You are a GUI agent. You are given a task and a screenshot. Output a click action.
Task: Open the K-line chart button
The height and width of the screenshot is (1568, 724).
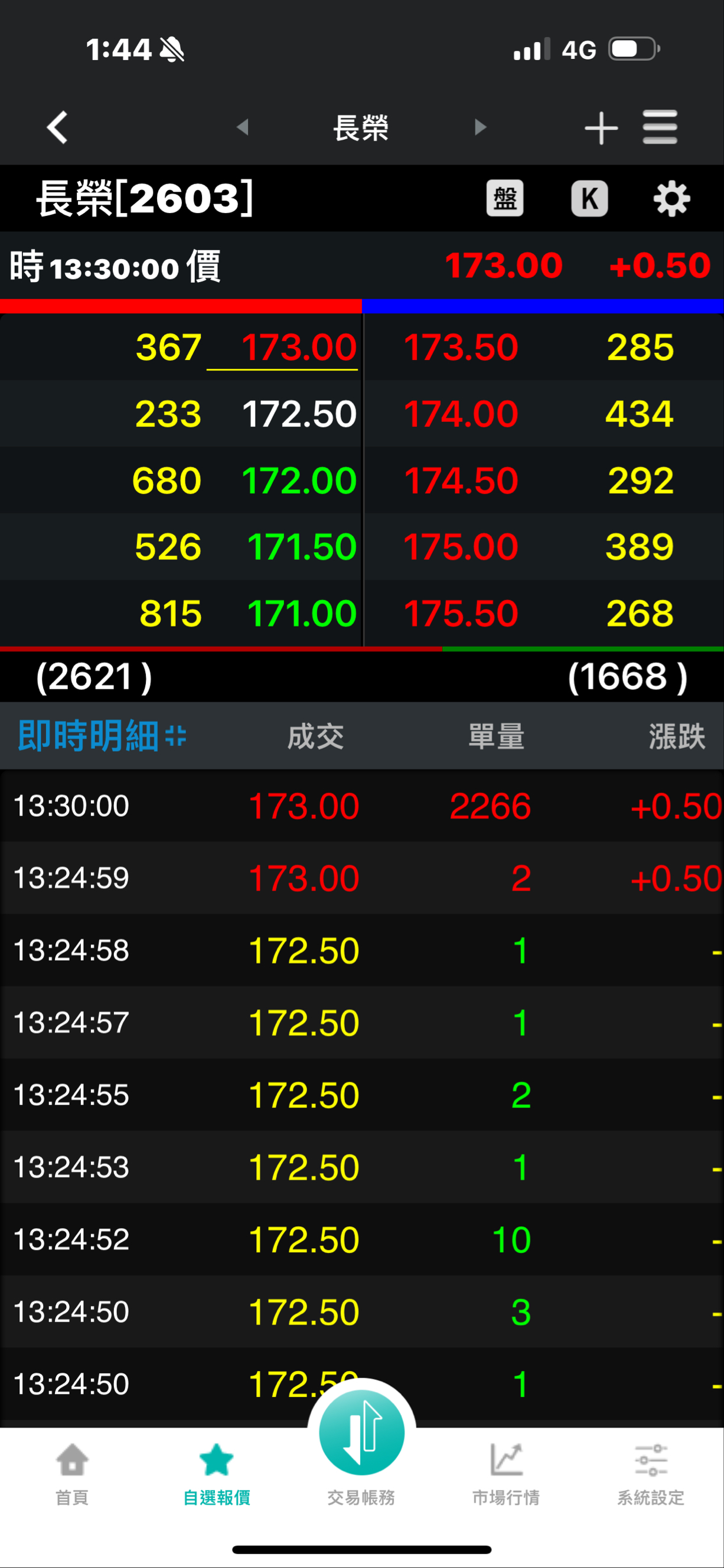click(x=589, y=198)
